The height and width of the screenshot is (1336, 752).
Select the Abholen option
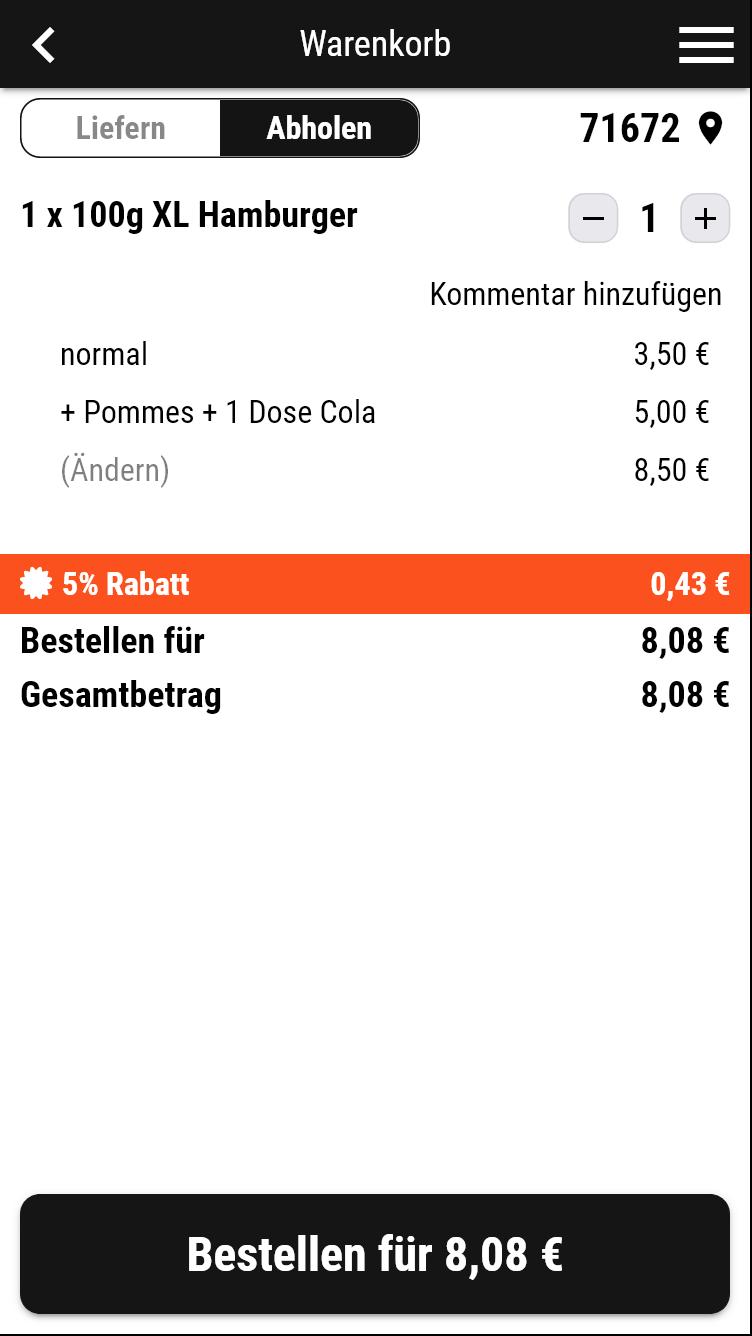click(318, 128)
